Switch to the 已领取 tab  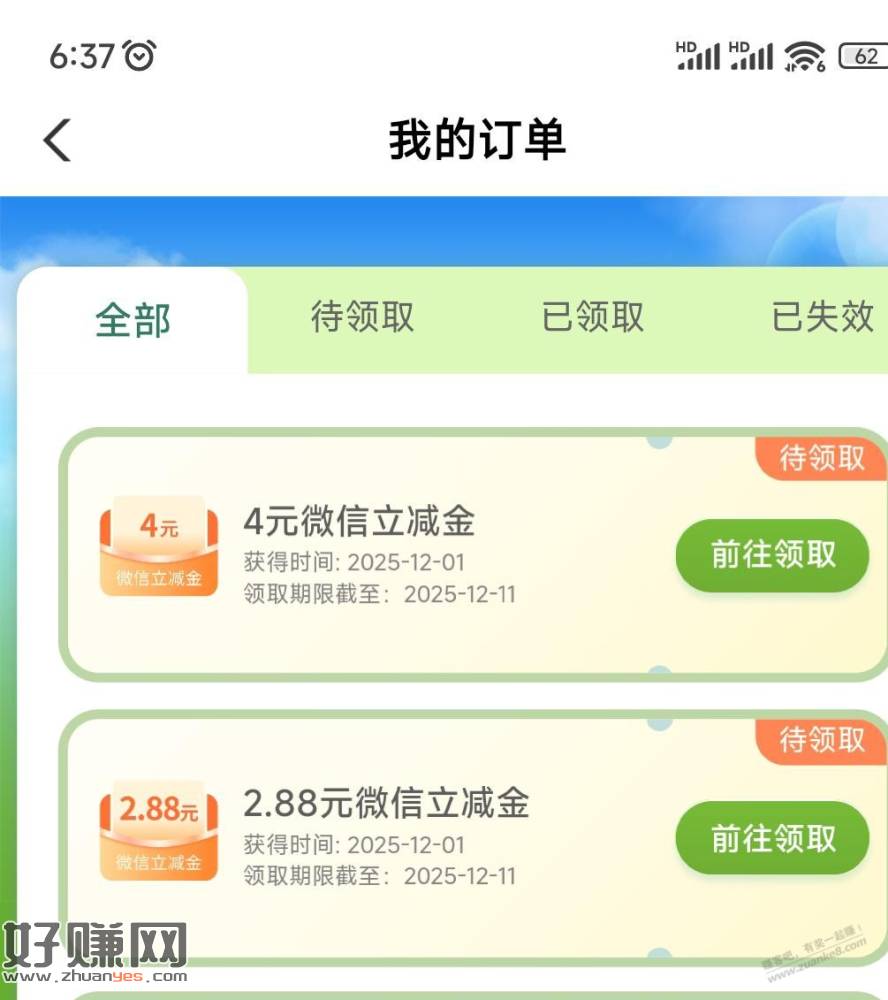click(x=594, y=318)
